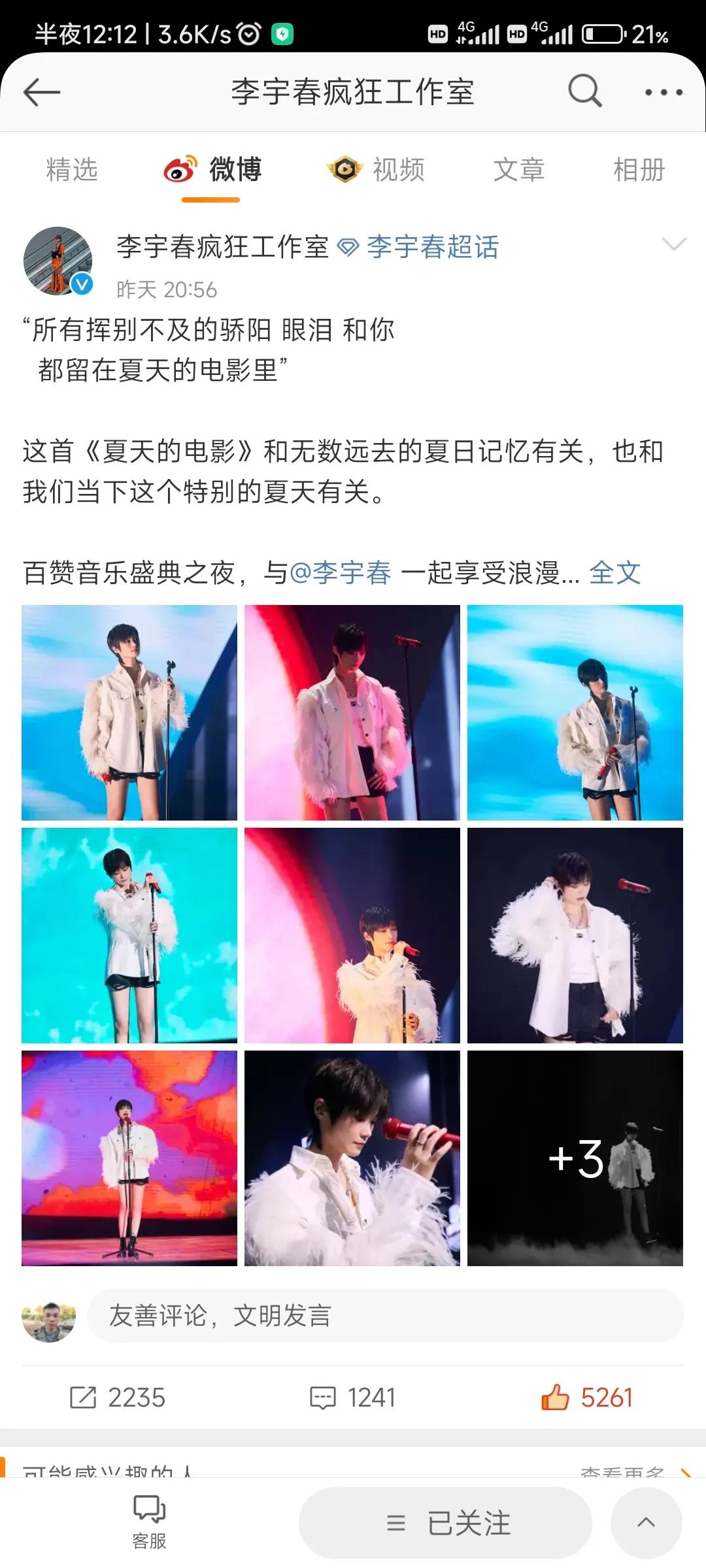This screenshot has height=1568, width=706.
Task: Open the more options menu
Action: click(x=662, y=91)
